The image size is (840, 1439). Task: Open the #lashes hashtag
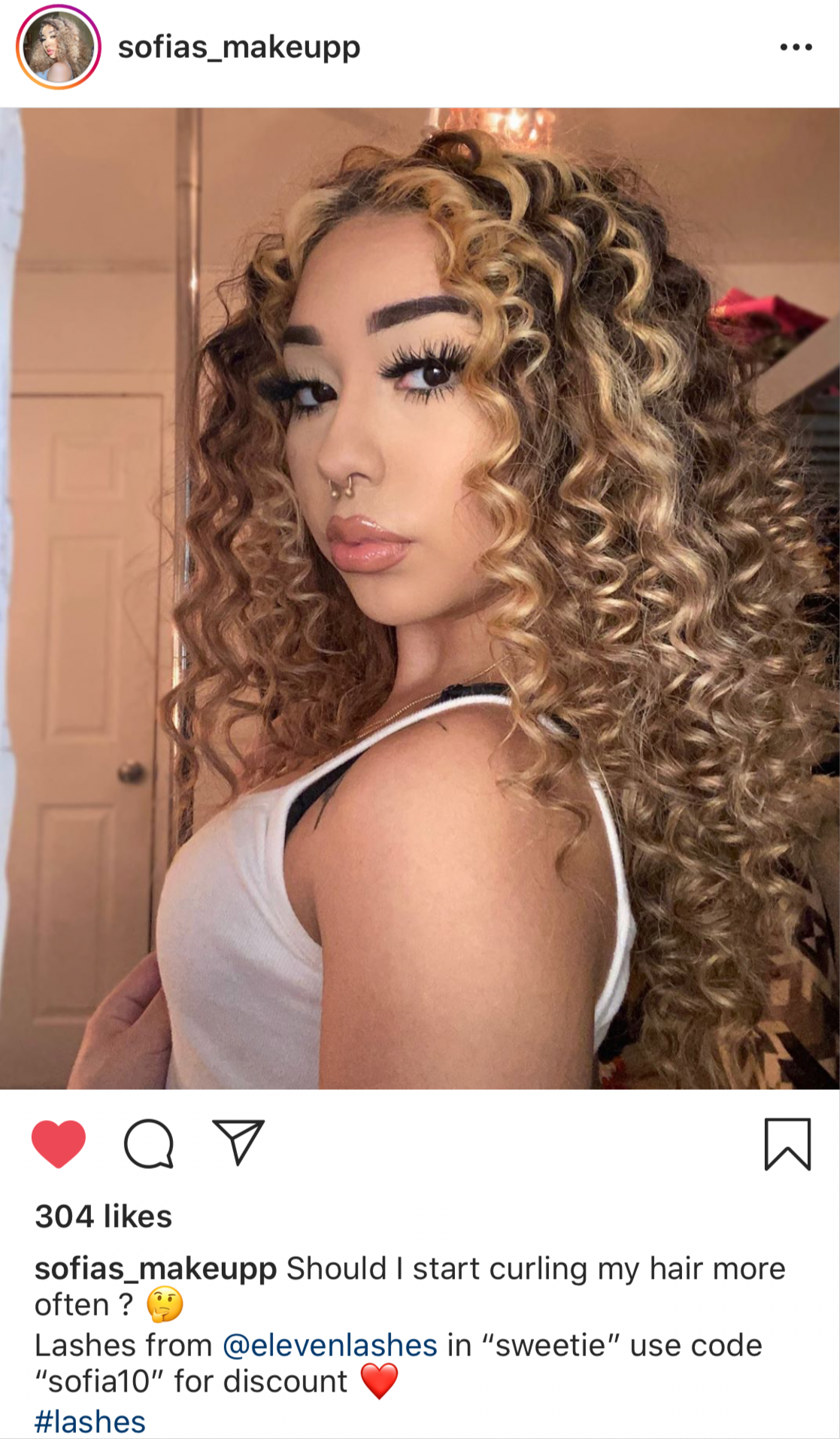[x=90, y=1422]
